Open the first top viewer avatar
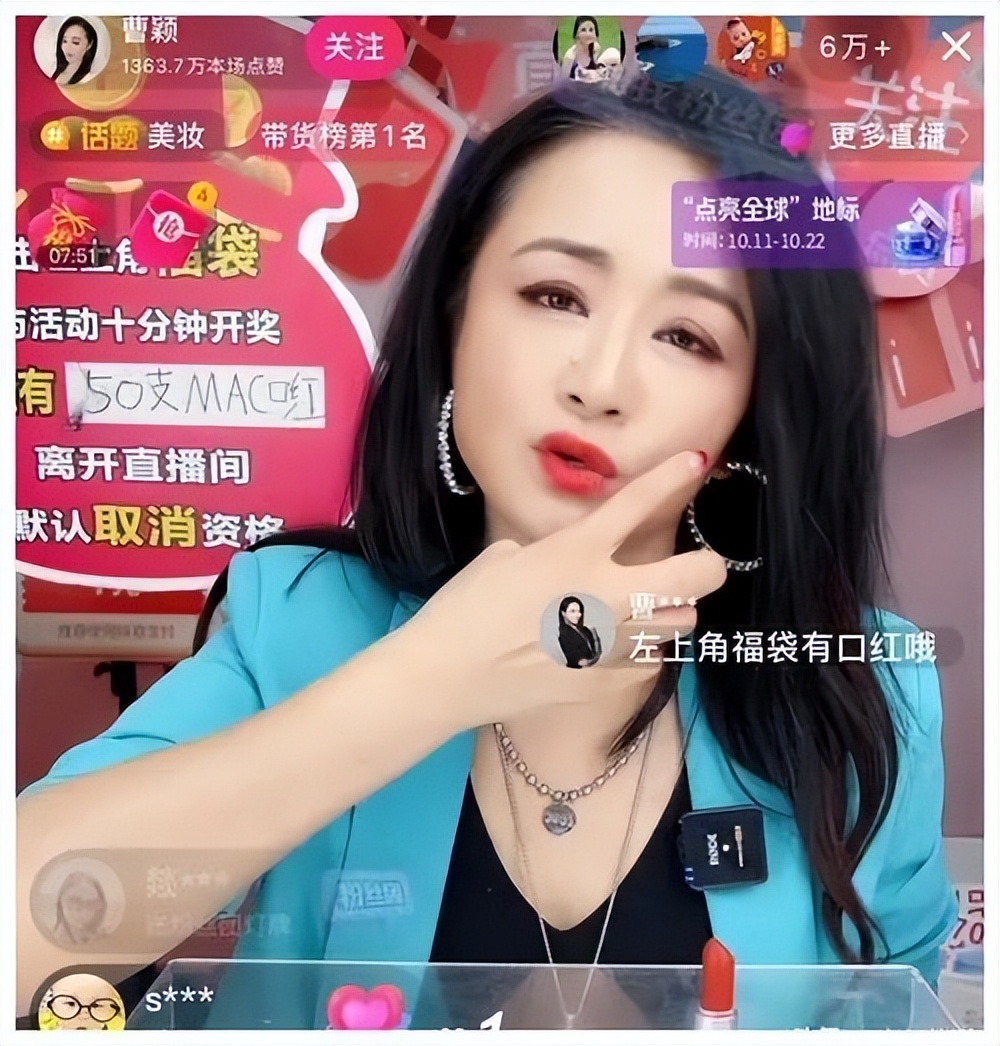 589,47
